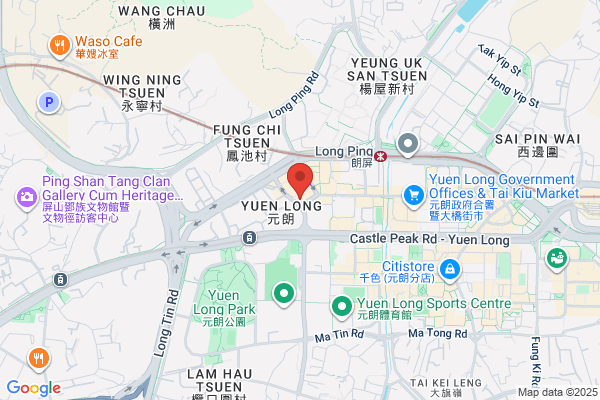
Task: Open the Google logo link
Action: coord(34,388)
